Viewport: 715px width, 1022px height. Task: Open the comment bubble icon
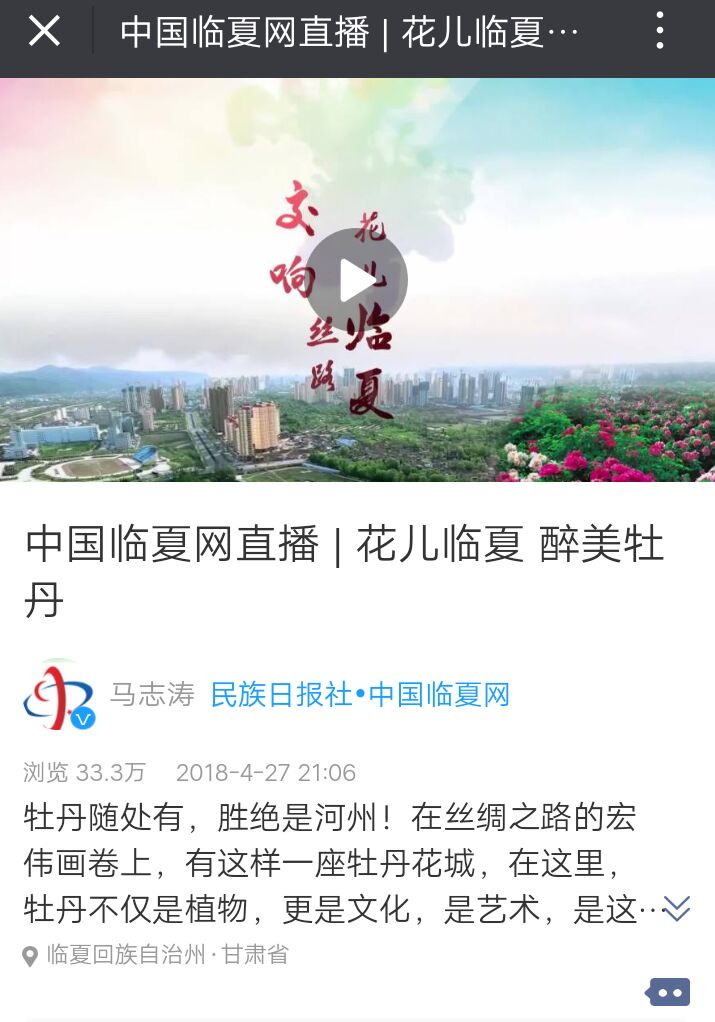[669, 992]
